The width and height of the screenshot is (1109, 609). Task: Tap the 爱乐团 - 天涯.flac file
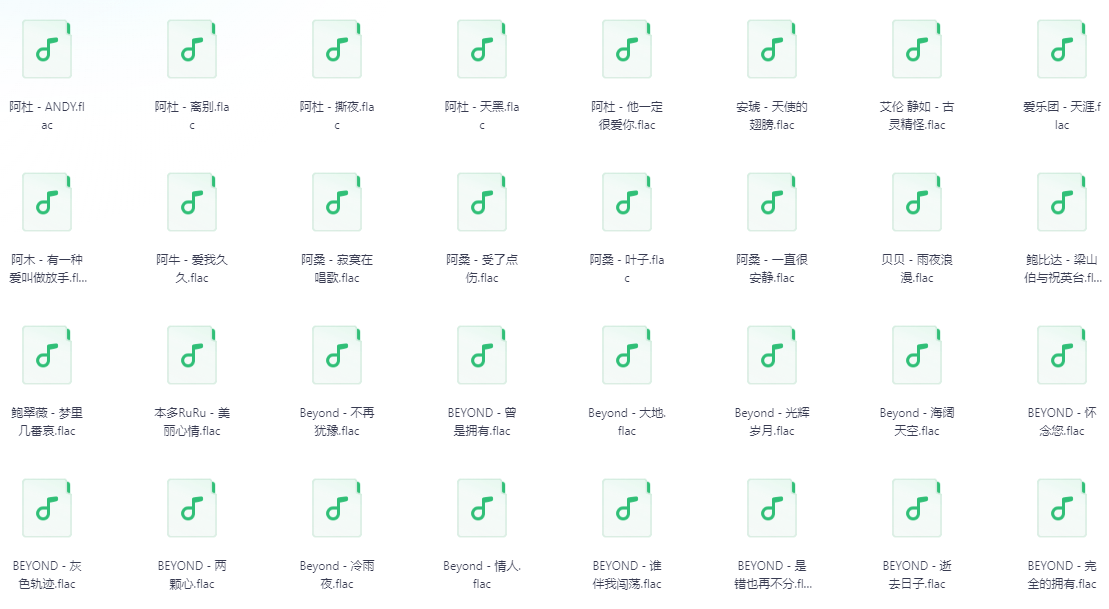coord(1062,49)
